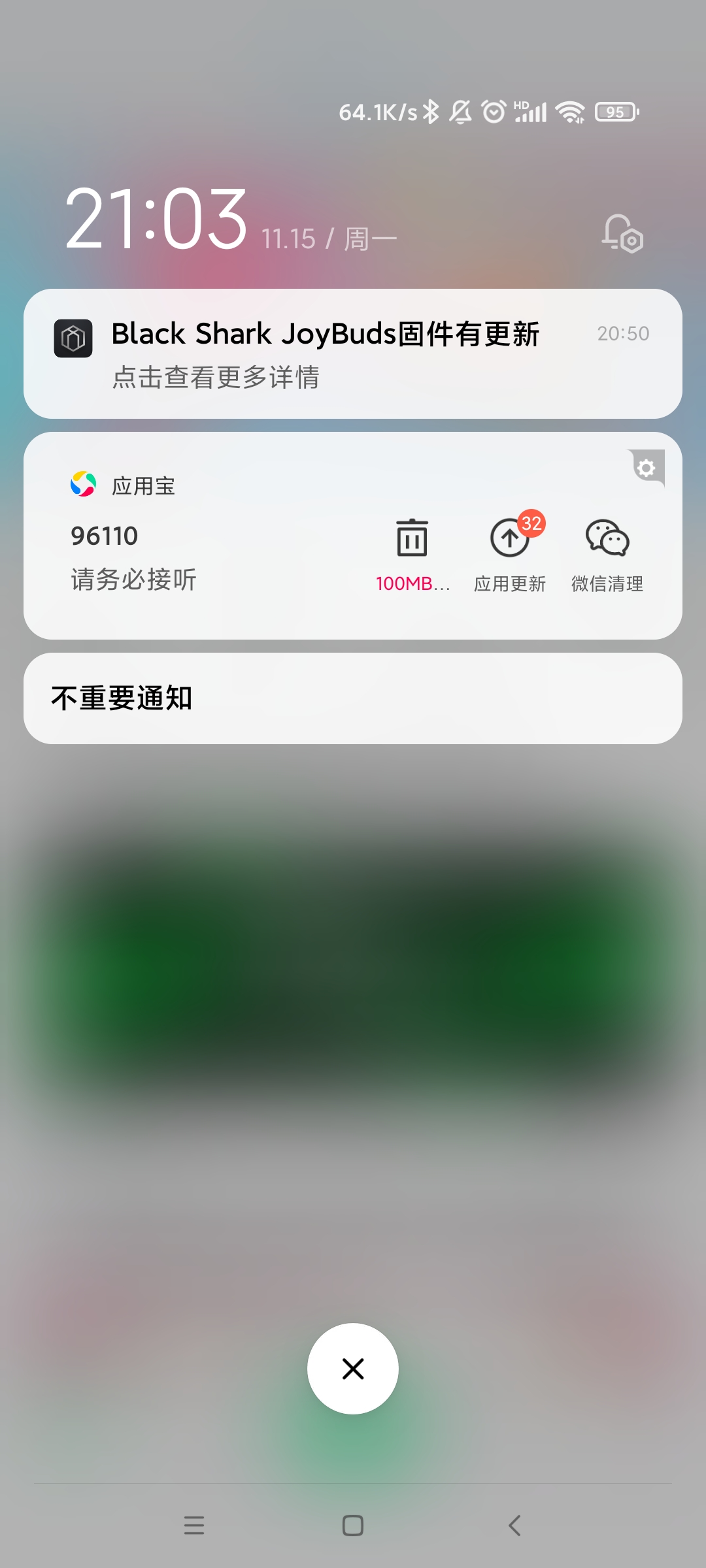
Task: Open notification settings bell icon
Action: (x=622, y=233)
